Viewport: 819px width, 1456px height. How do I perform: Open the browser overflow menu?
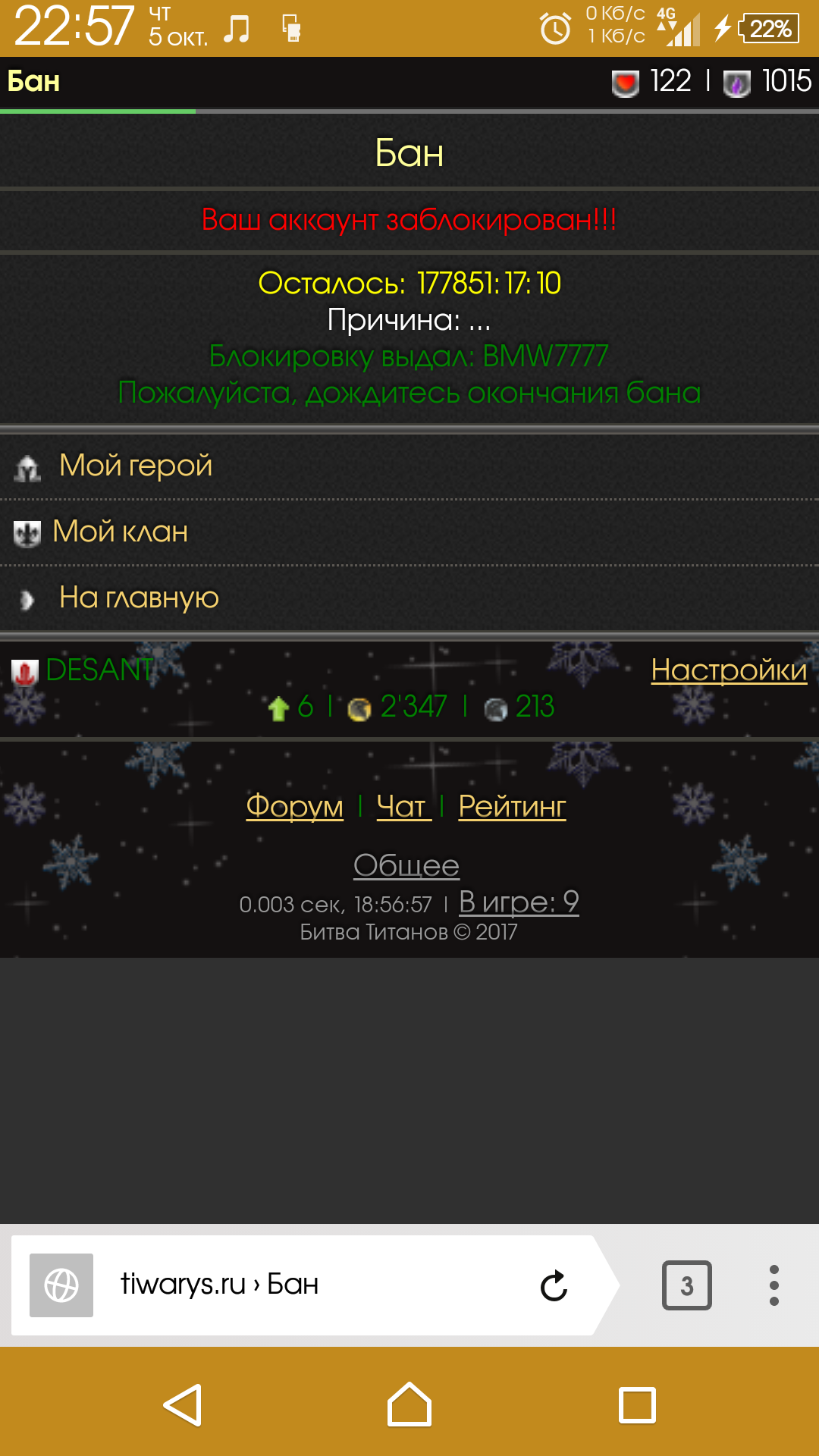773,1285
